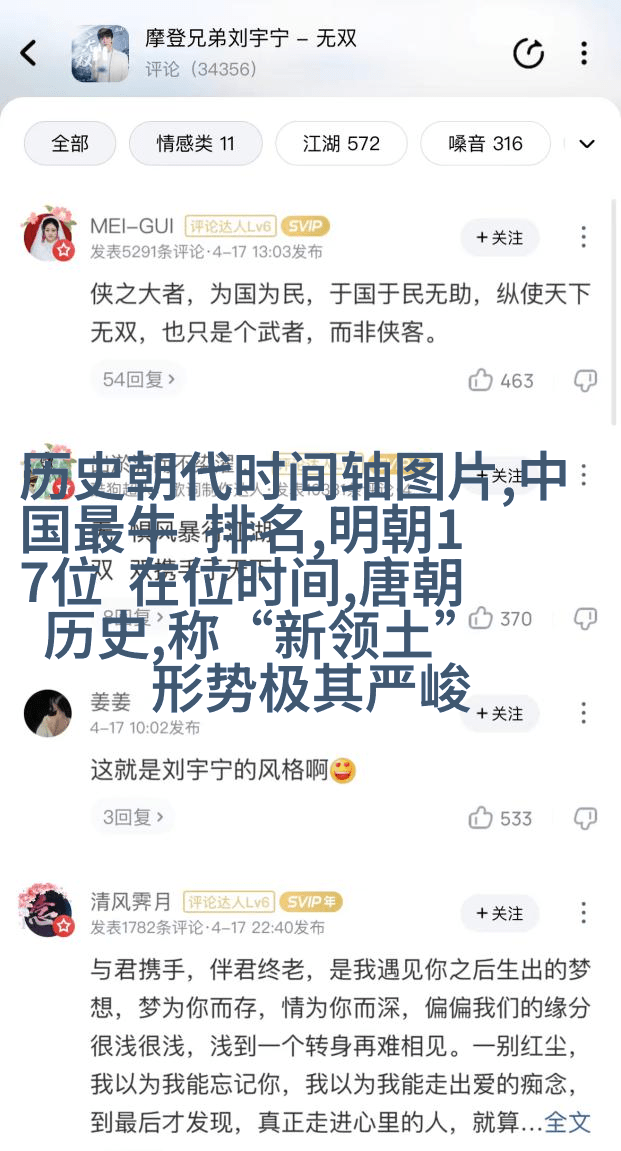Filter comments by 江湖 572
The height and width of the screenshot is (1151, 621).
pyautogui.click(x=341, y=143)
